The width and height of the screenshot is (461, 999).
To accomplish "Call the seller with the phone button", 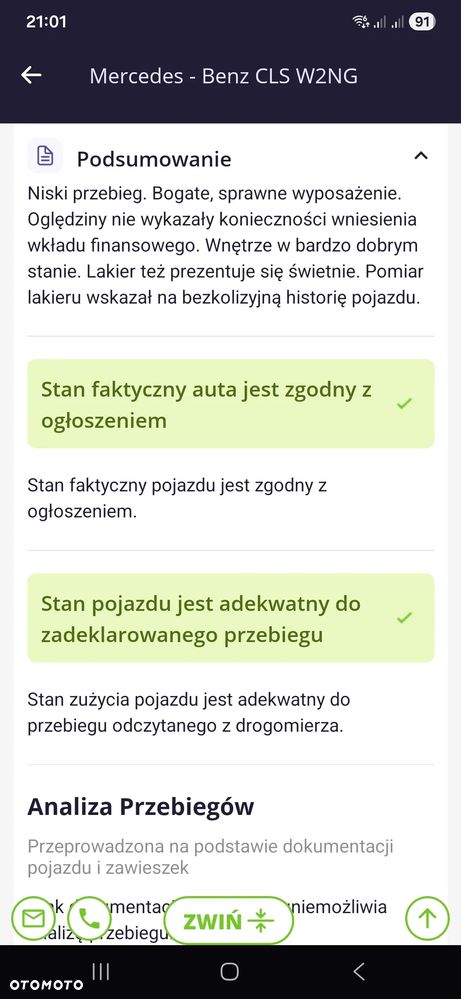I will tap(89, 919).
